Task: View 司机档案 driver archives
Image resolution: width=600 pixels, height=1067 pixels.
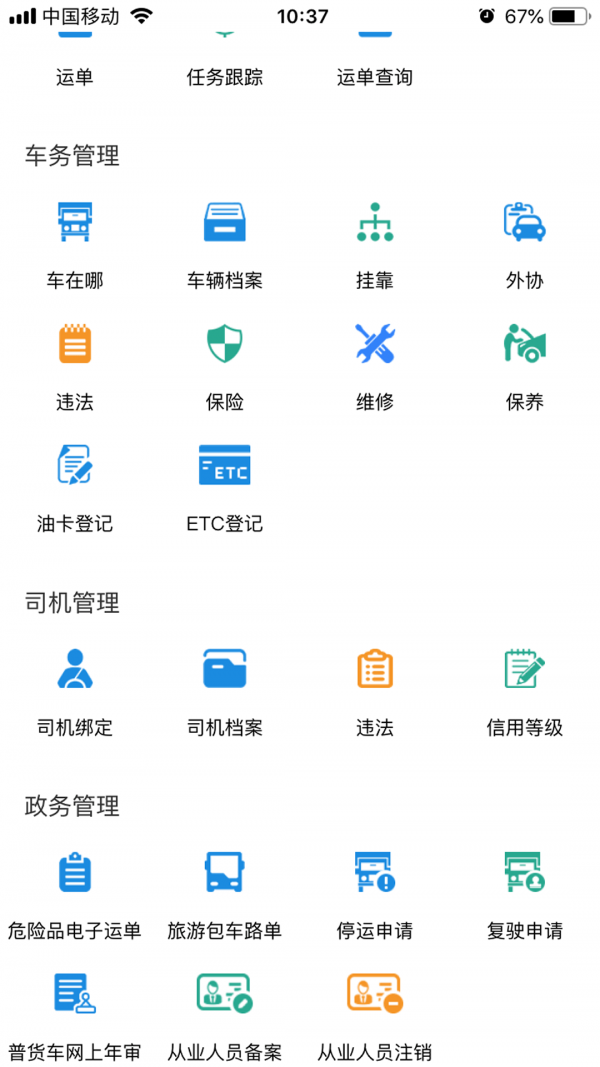Action: 225,688
